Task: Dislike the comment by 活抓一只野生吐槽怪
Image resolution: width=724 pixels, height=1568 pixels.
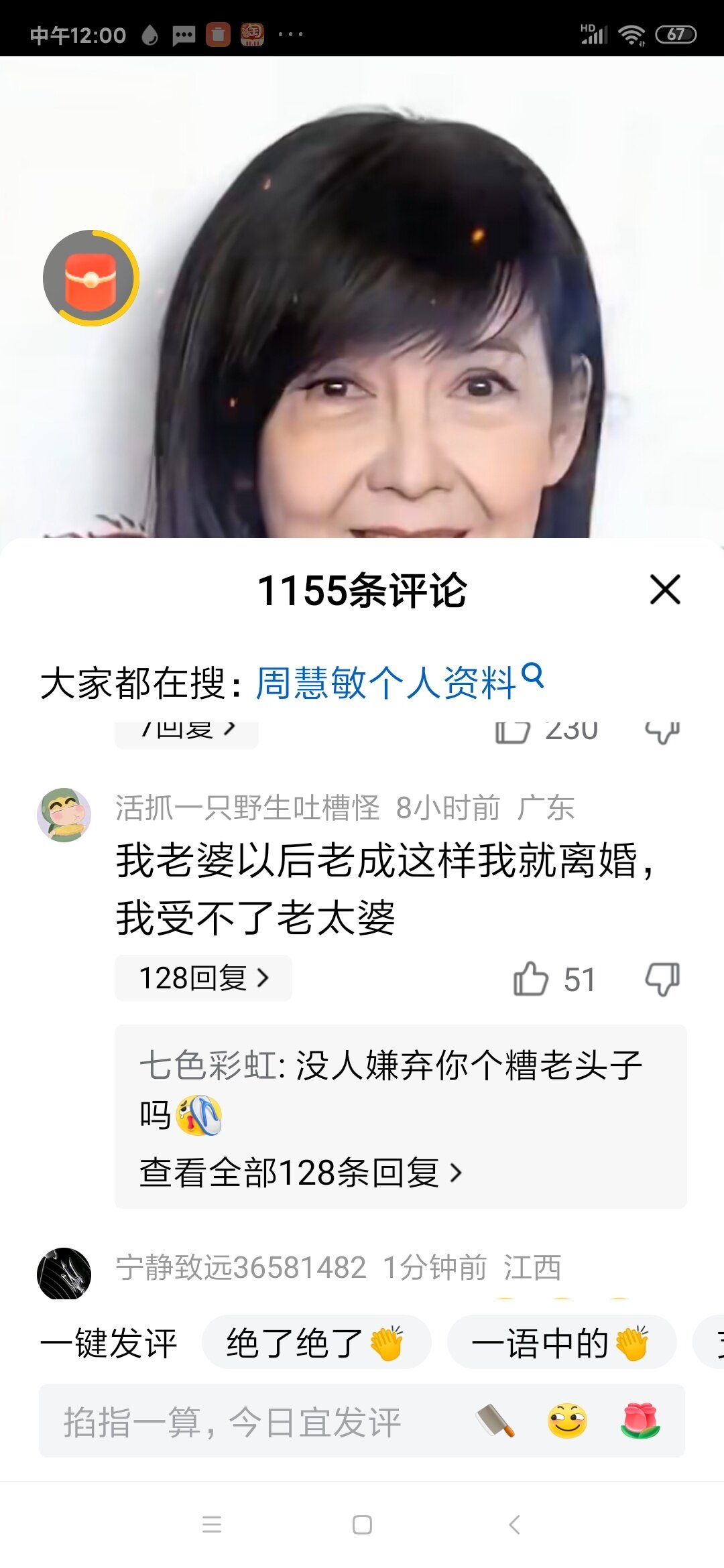Action: 662,978
